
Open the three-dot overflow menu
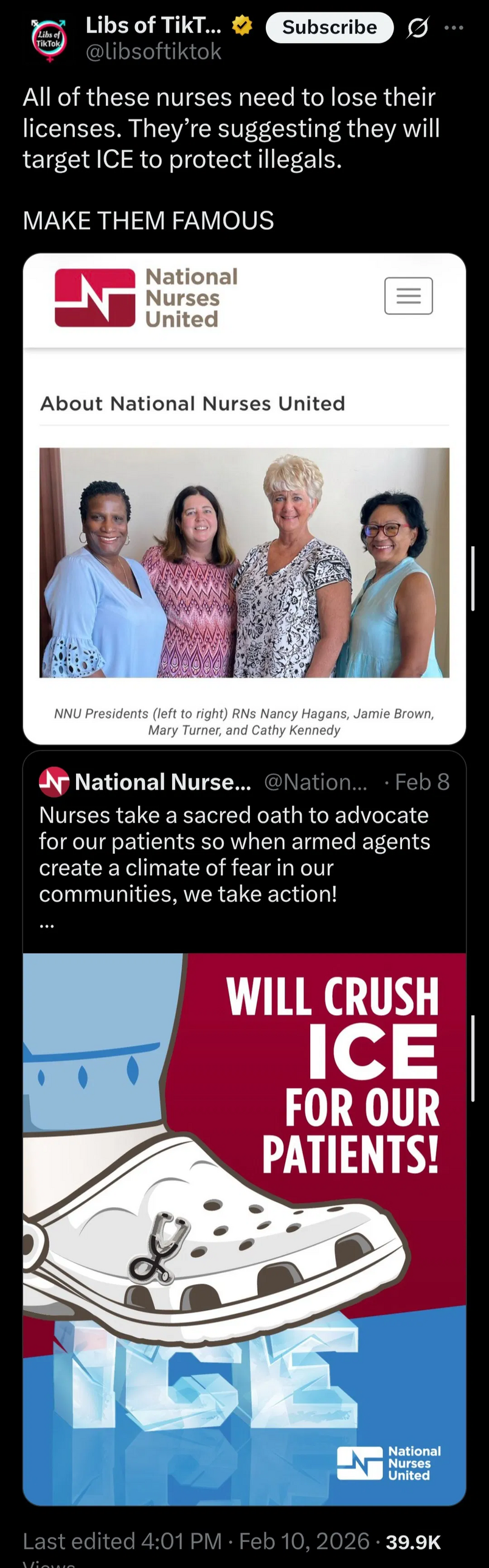pos(454,27)
